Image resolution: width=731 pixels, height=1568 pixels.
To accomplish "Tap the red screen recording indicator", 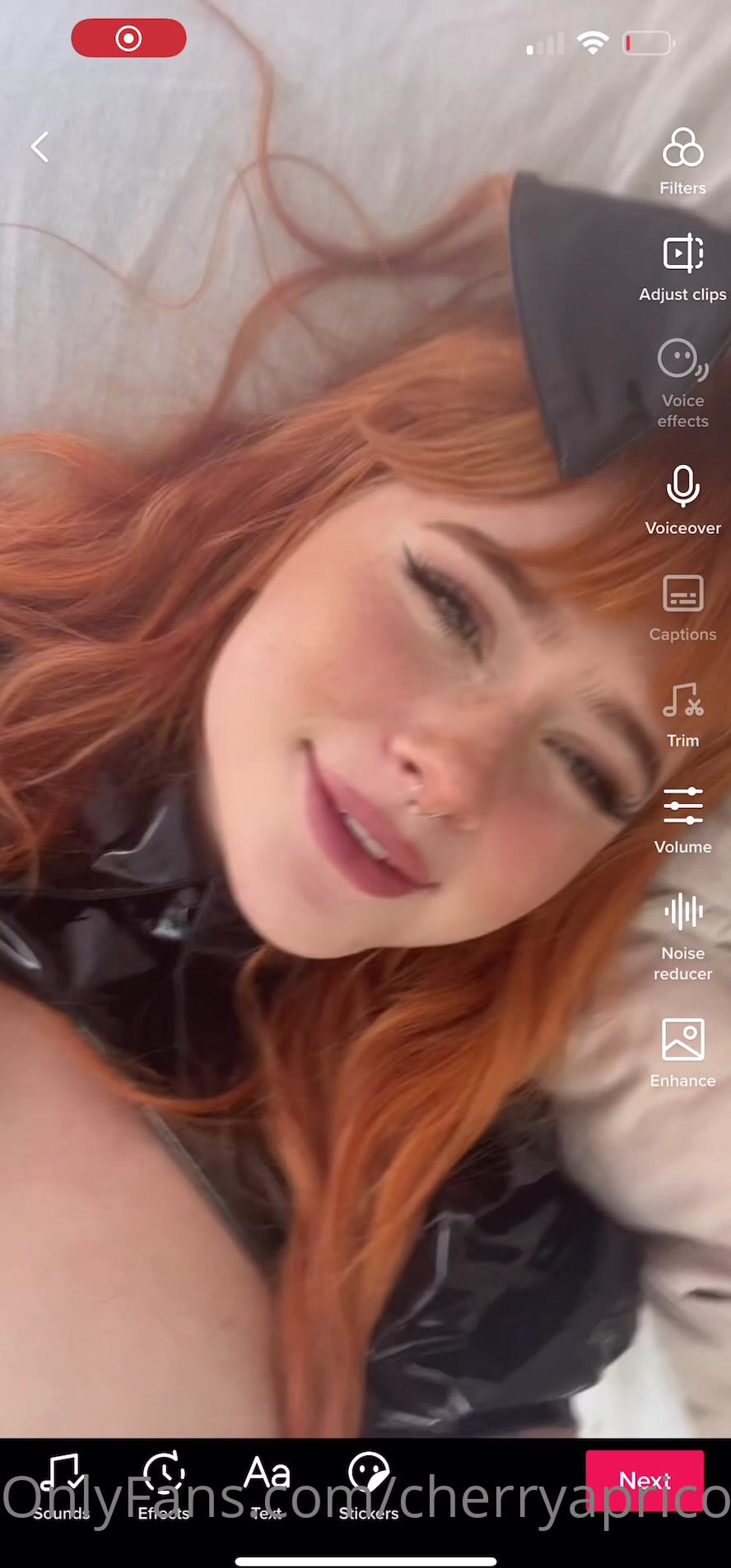I will [129, 38].
